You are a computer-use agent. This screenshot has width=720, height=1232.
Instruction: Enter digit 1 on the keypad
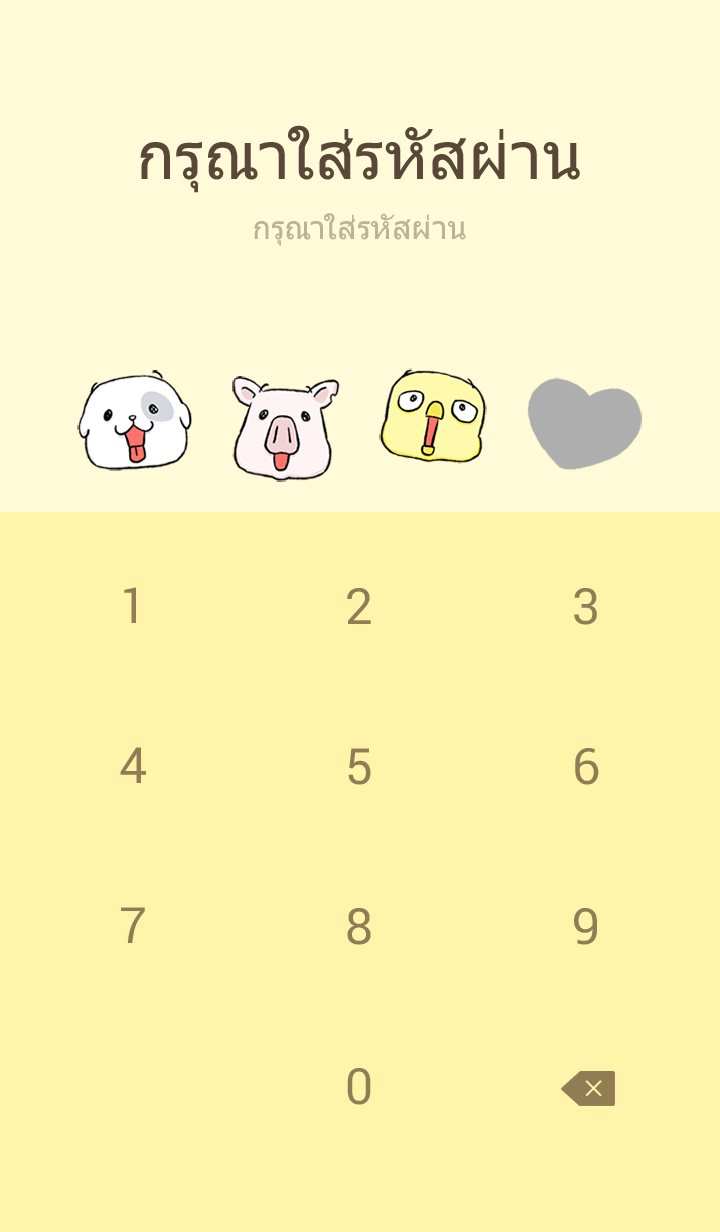point(132,607)
